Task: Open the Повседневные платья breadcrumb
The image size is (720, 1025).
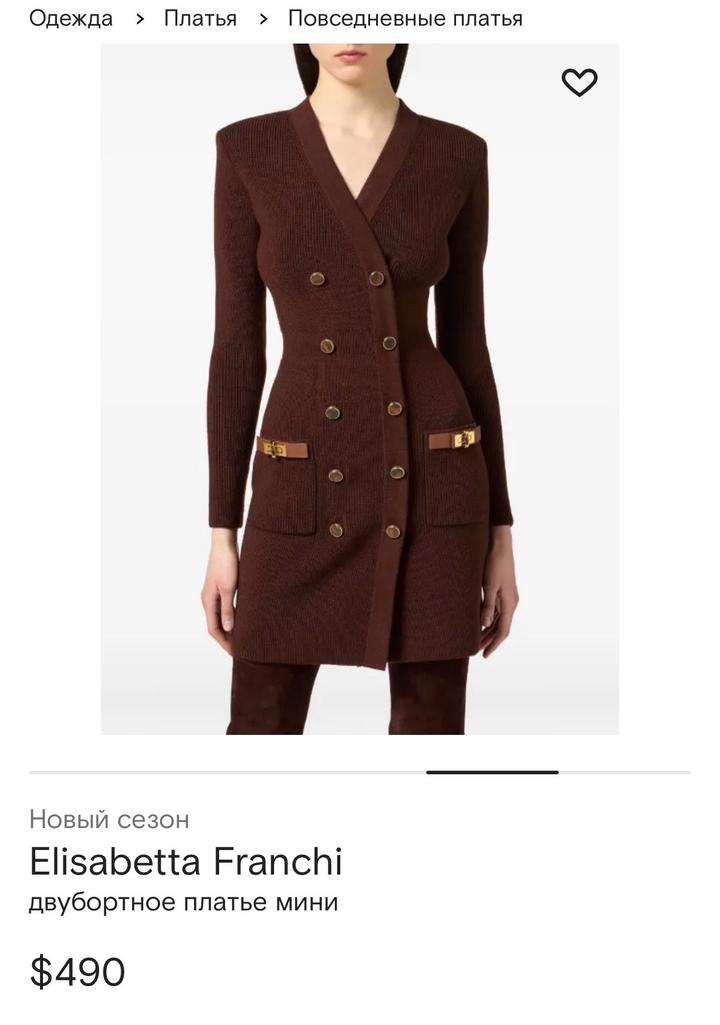Action: [405, 18]
